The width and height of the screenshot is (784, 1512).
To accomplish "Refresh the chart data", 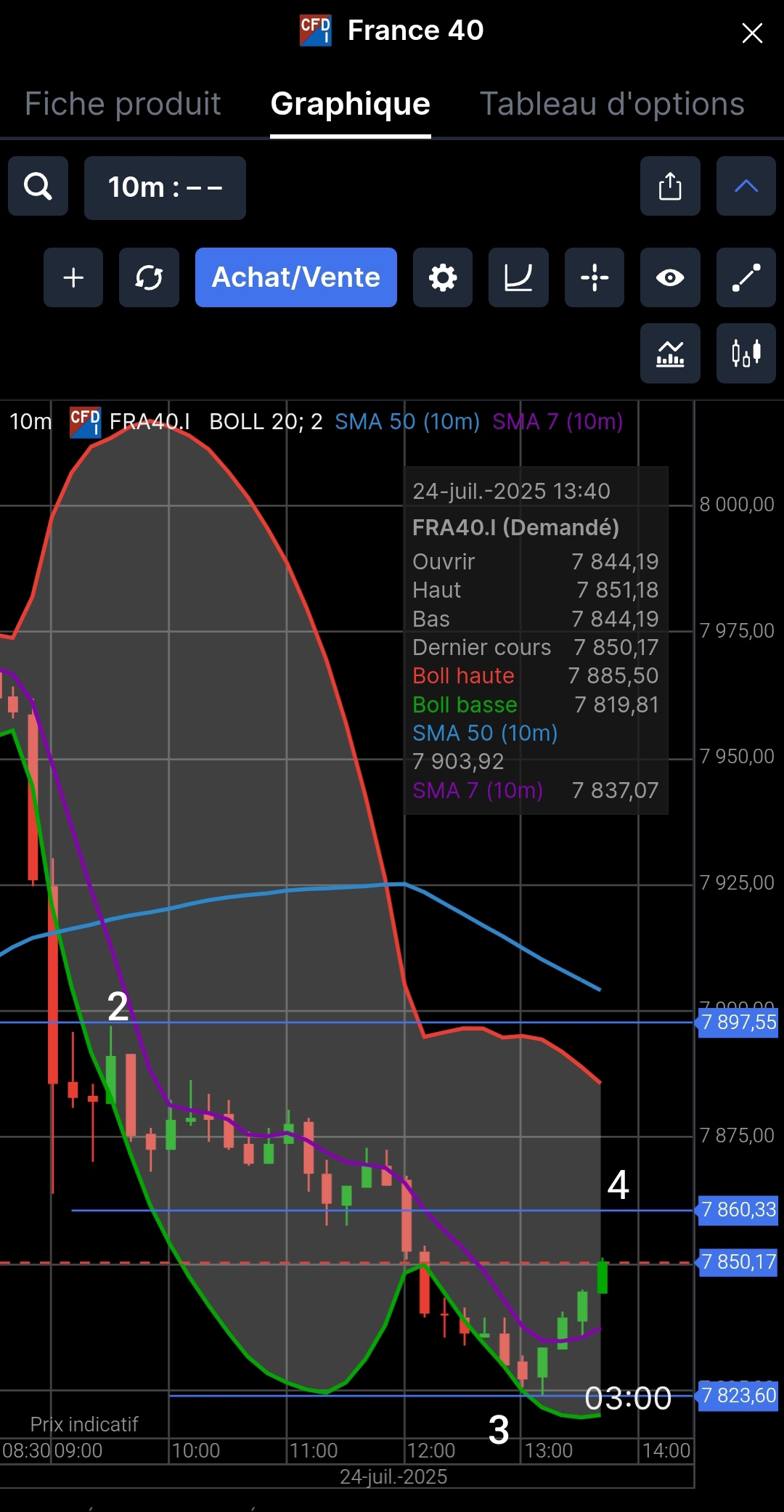I will 149,277.
